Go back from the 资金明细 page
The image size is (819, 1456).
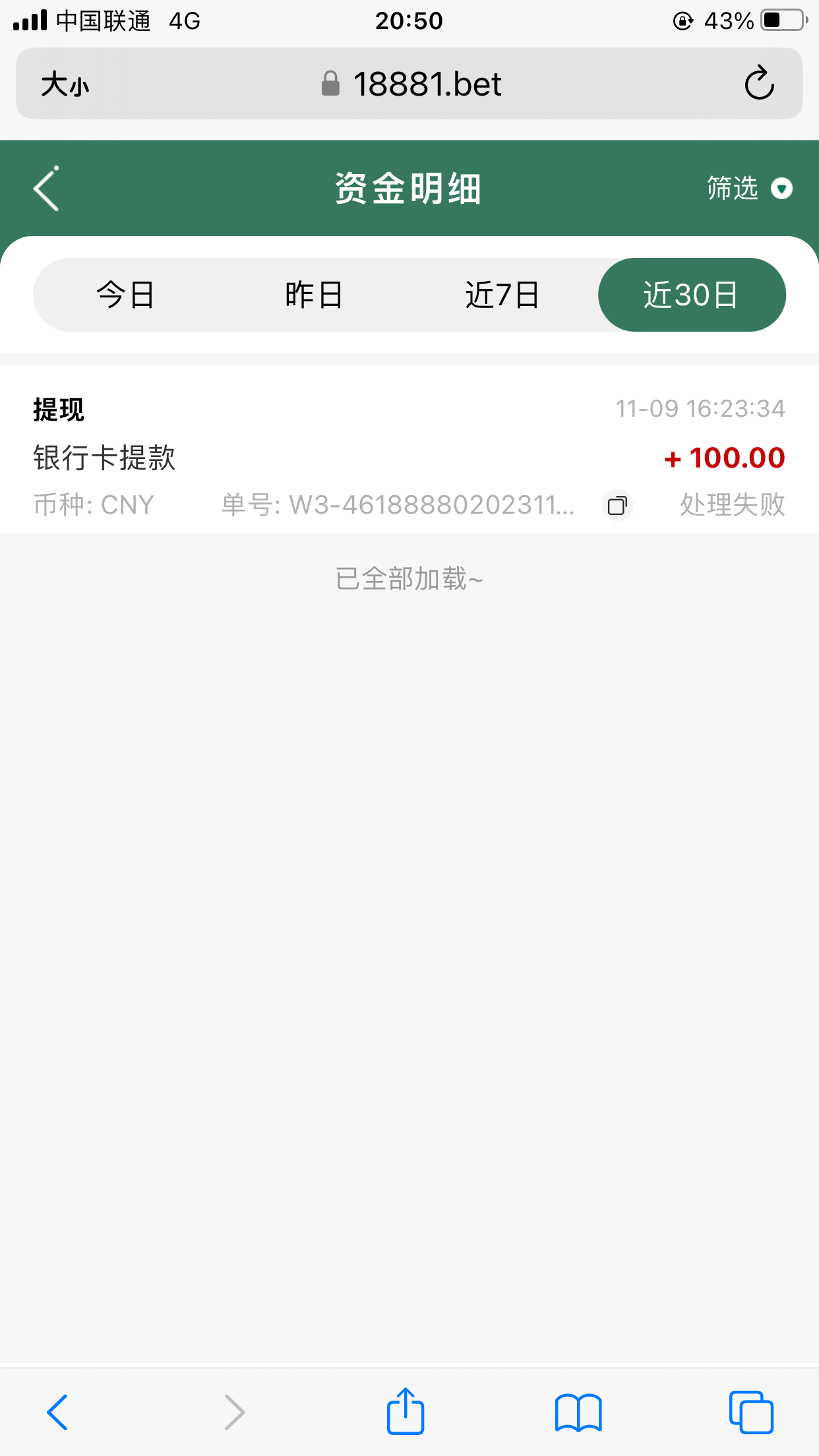click(47, 189)
